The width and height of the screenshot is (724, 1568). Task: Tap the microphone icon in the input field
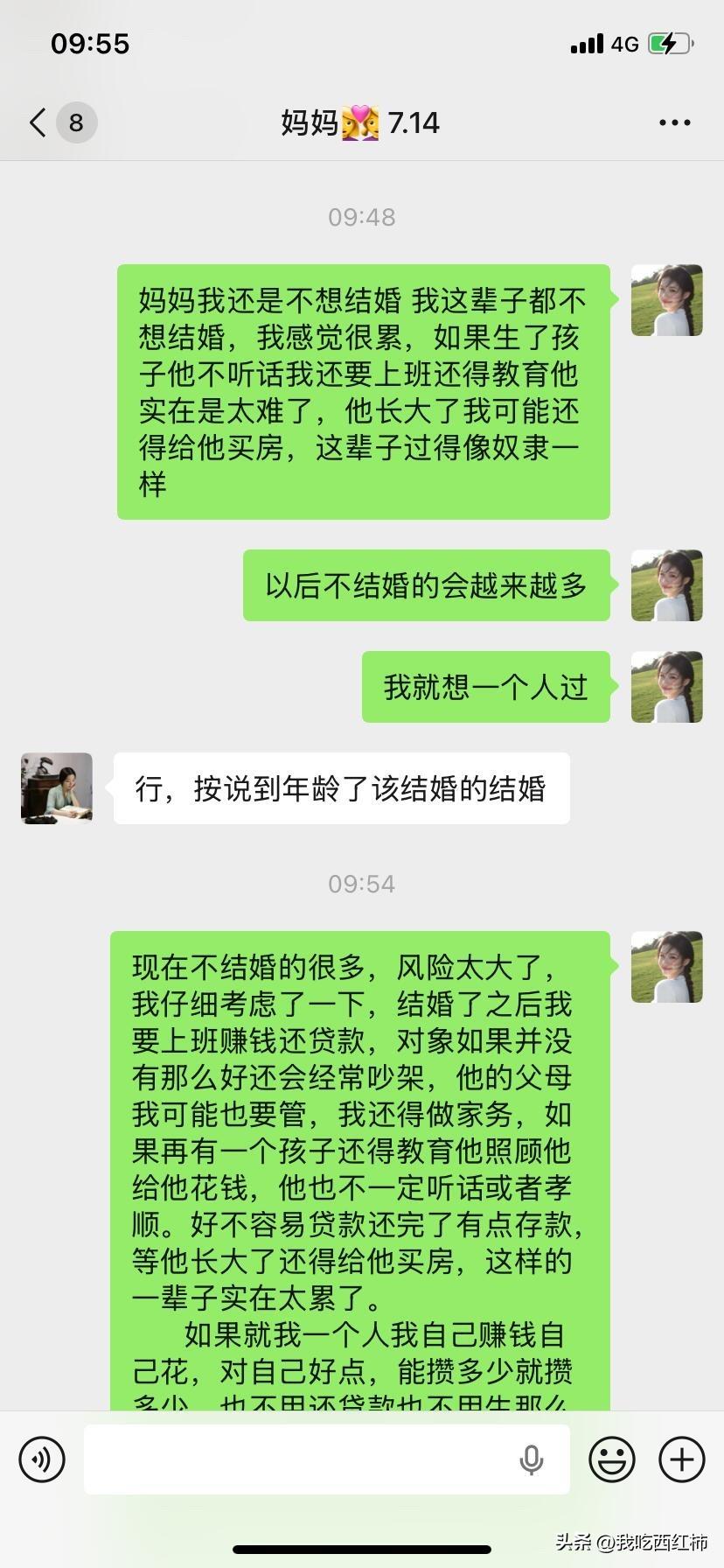532,1459
